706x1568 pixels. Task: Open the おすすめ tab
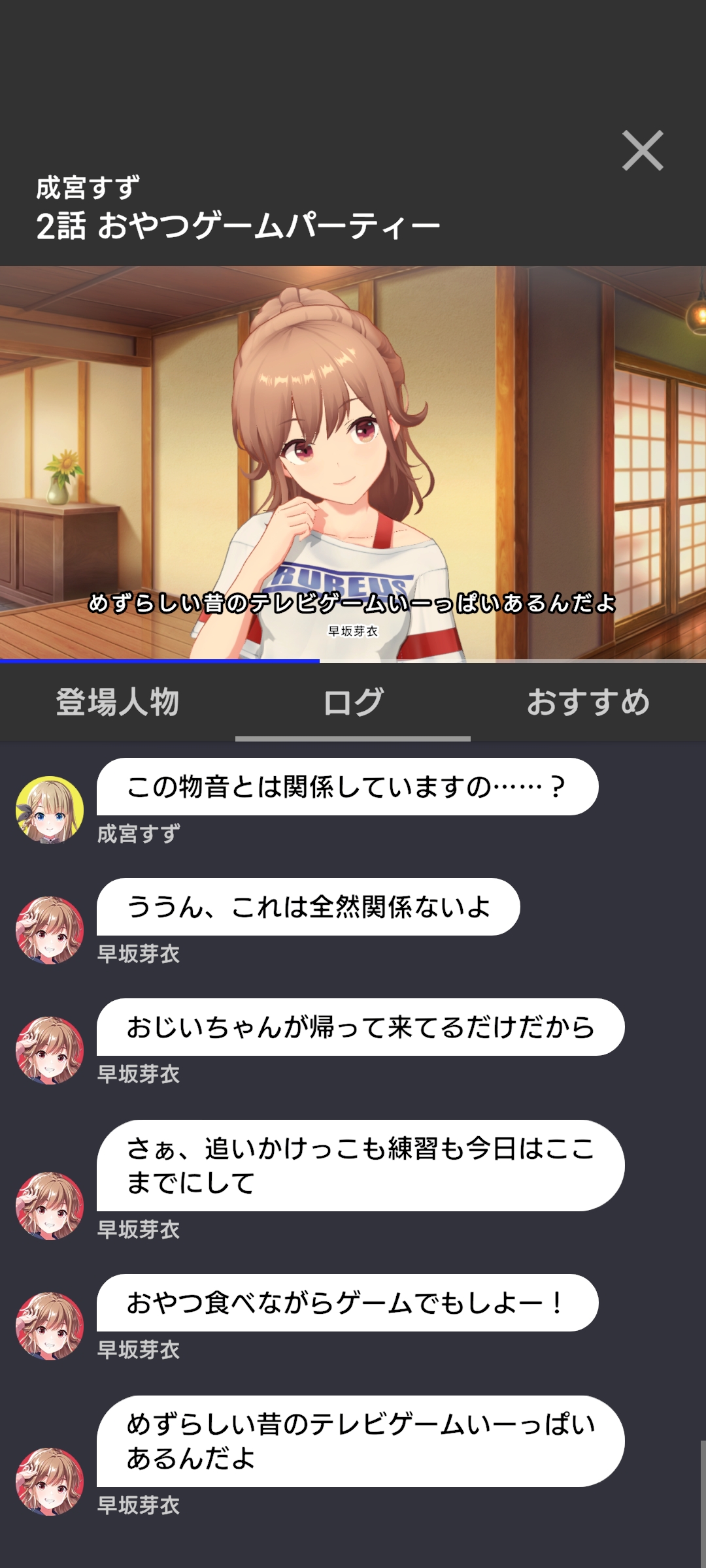coord(588,703)
